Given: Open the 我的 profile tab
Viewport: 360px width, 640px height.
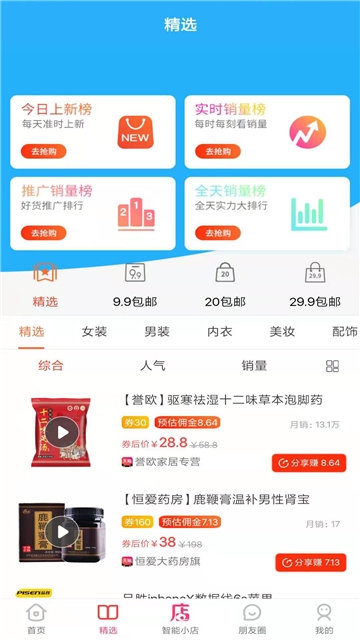Looking at the screenshot, I should (x=324, y=619).
